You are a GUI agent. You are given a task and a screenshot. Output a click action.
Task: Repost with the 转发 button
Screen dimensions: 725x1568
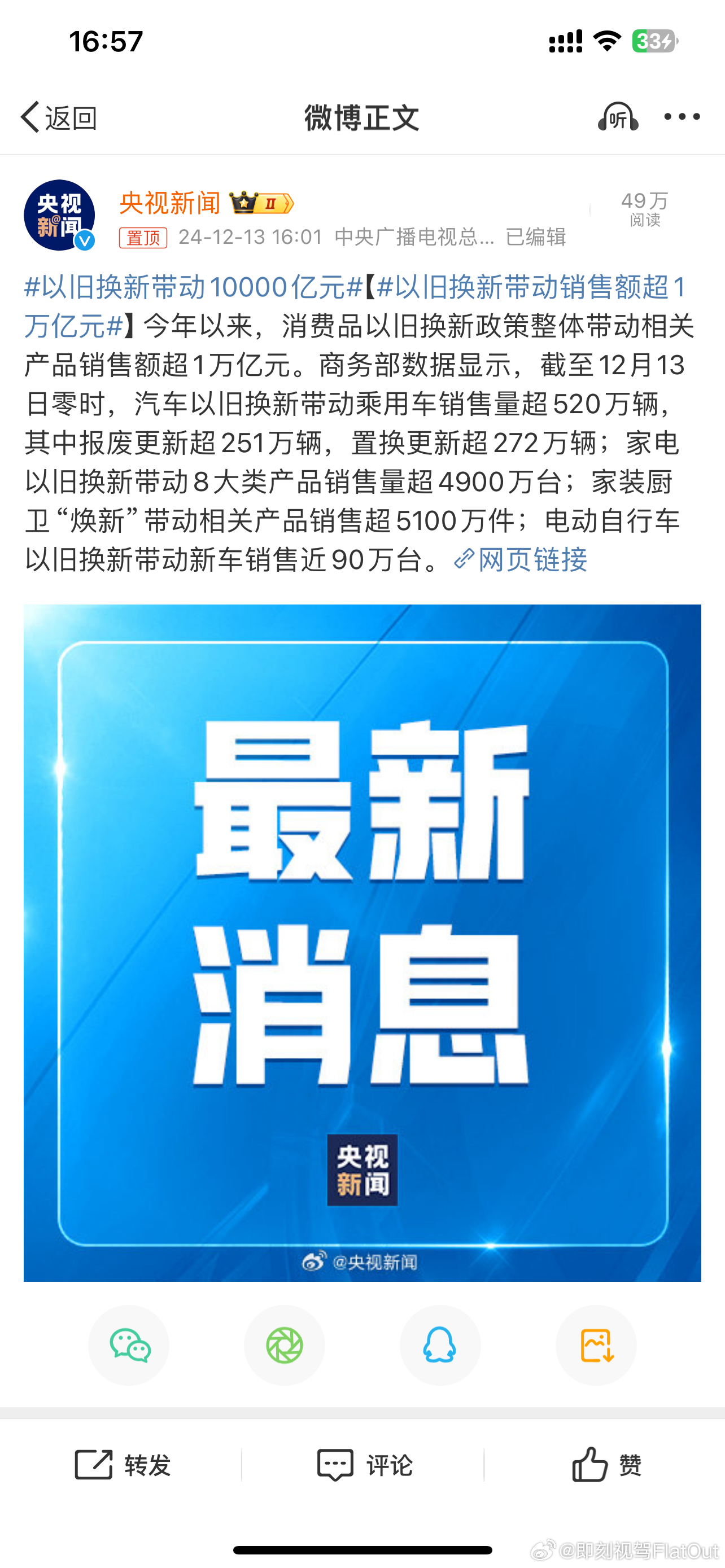click(122, 1465)
